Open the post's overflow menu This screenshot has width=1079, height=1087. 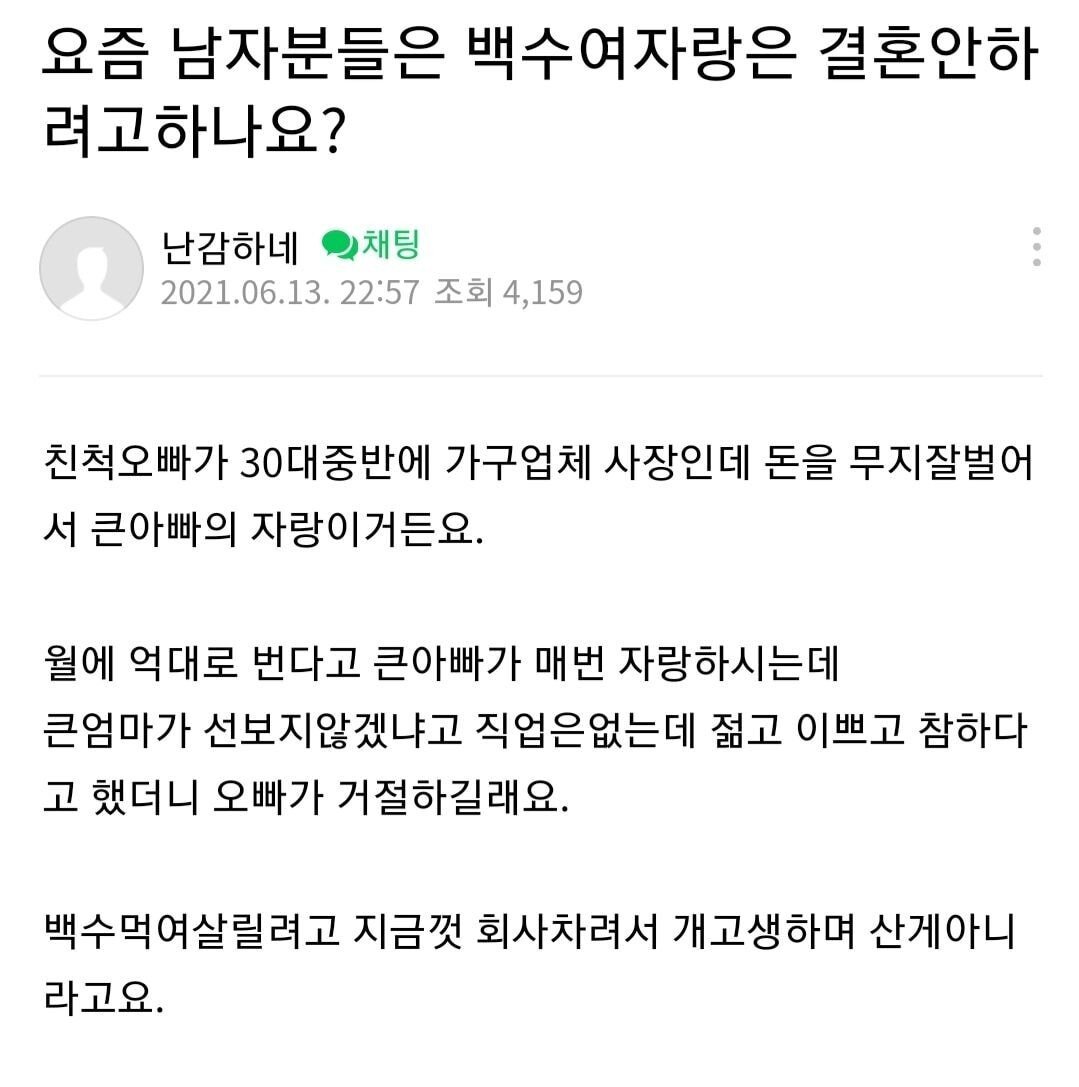[x=1037, y=247]
